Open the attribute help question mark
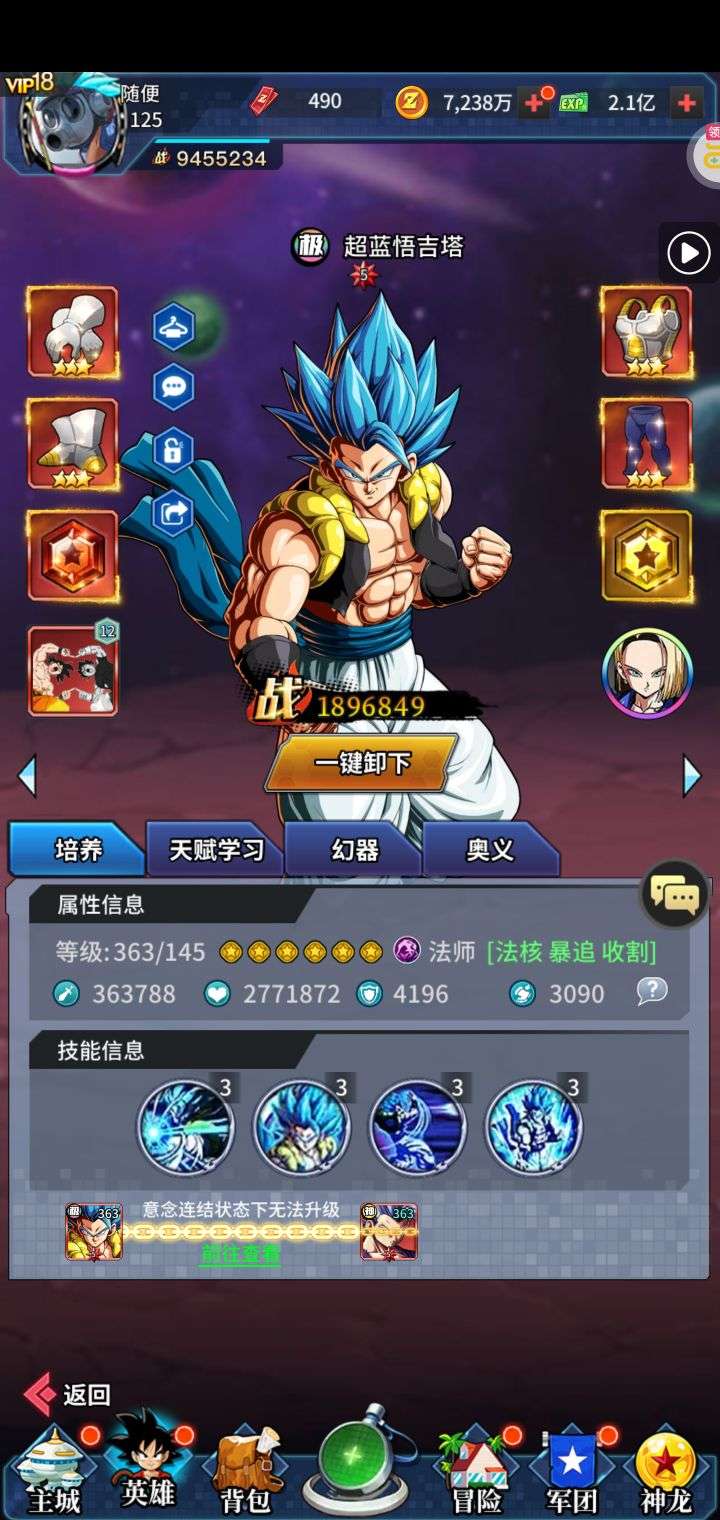This screenshot has width=720, height=1520. pyautogui.click(x=652, y=991)
